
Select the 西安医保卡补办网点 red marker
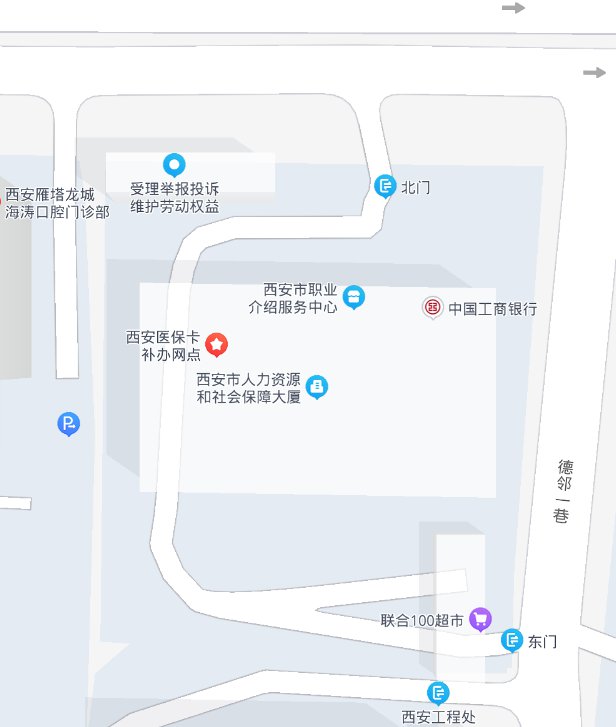click(217, 345)
